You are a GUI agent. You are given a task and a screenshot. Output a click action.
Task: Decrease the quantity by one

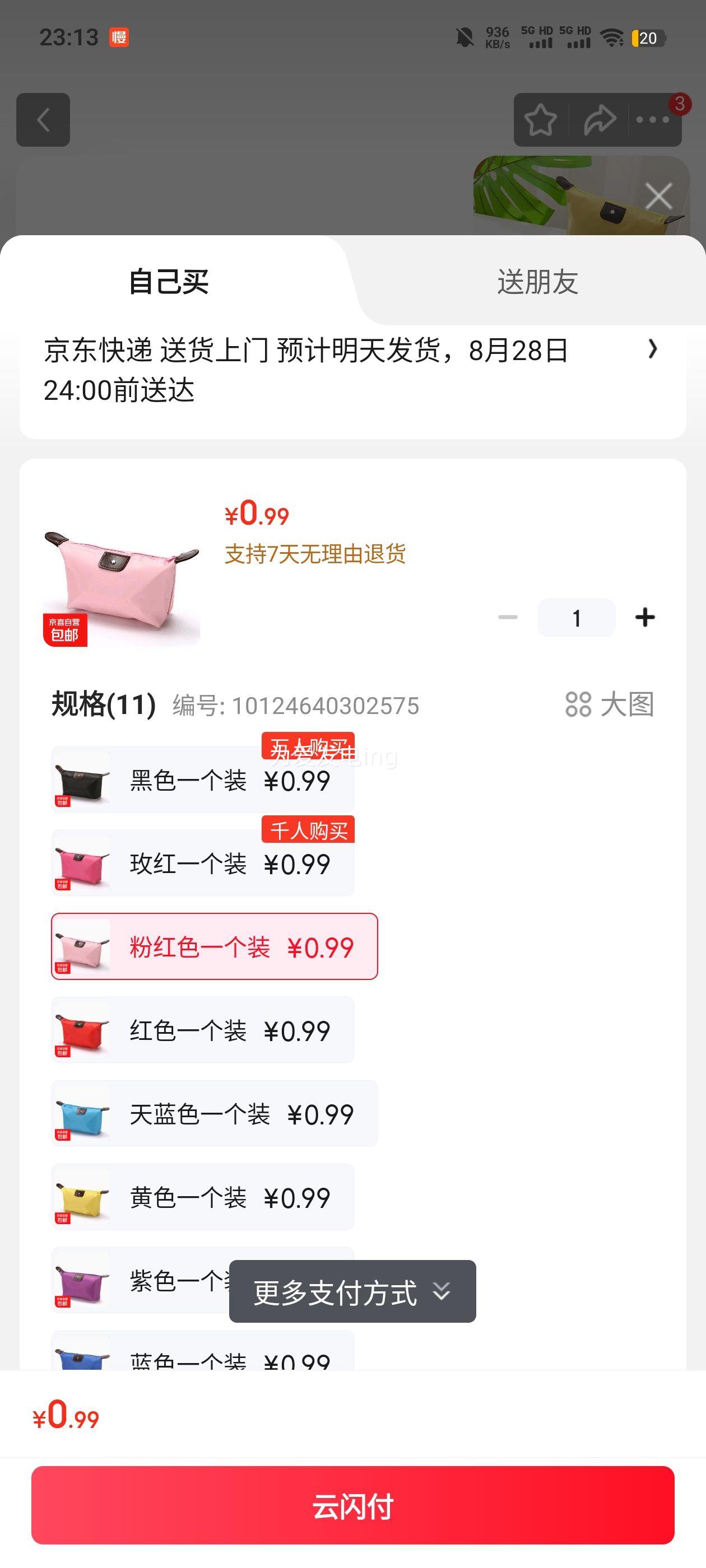(x=508, y=617)
